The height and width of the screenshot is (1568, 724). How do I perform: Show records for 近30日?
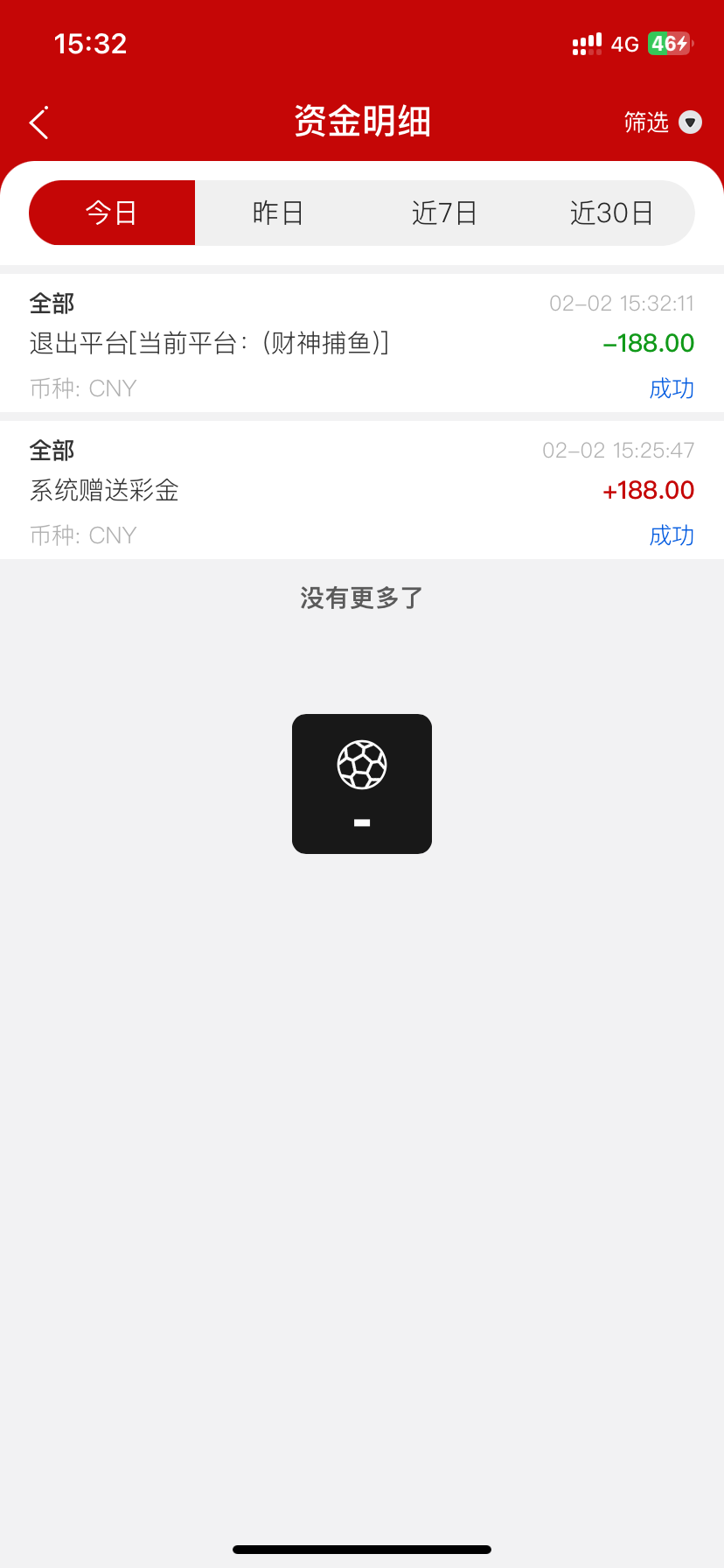coord(611,213)
